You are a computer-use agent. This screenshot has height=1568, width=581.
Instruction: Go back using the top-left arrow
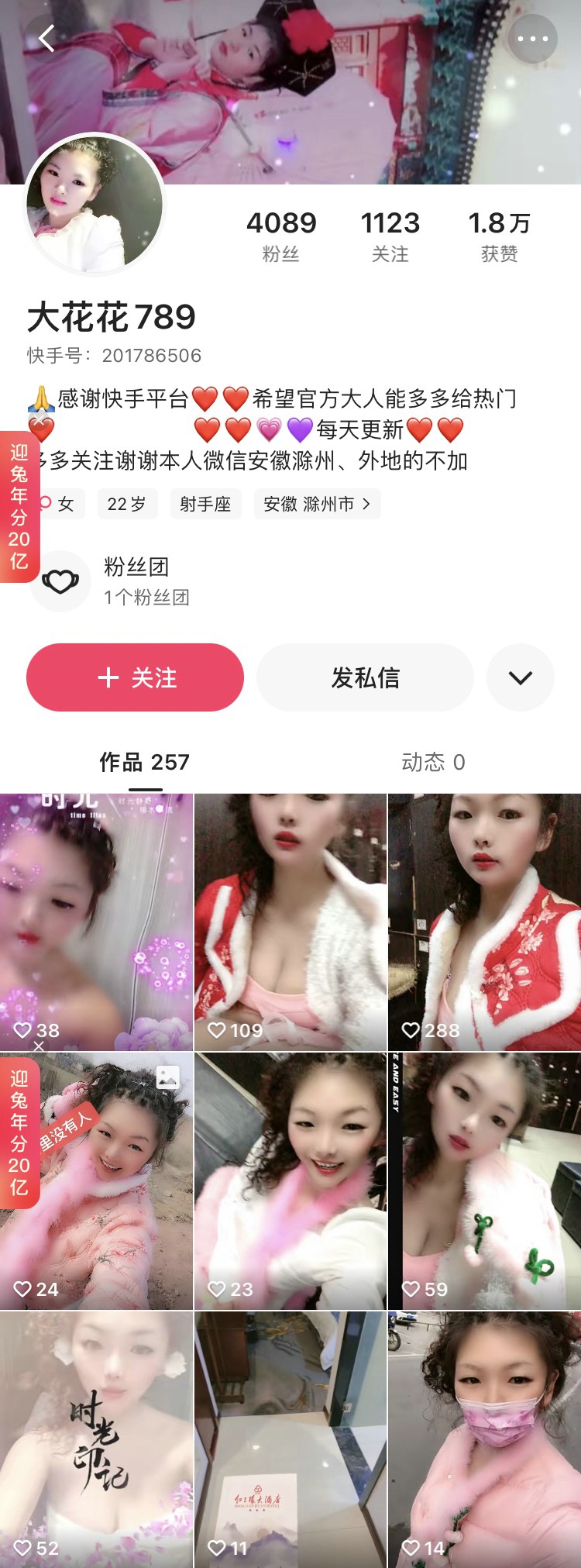point(47,38)
